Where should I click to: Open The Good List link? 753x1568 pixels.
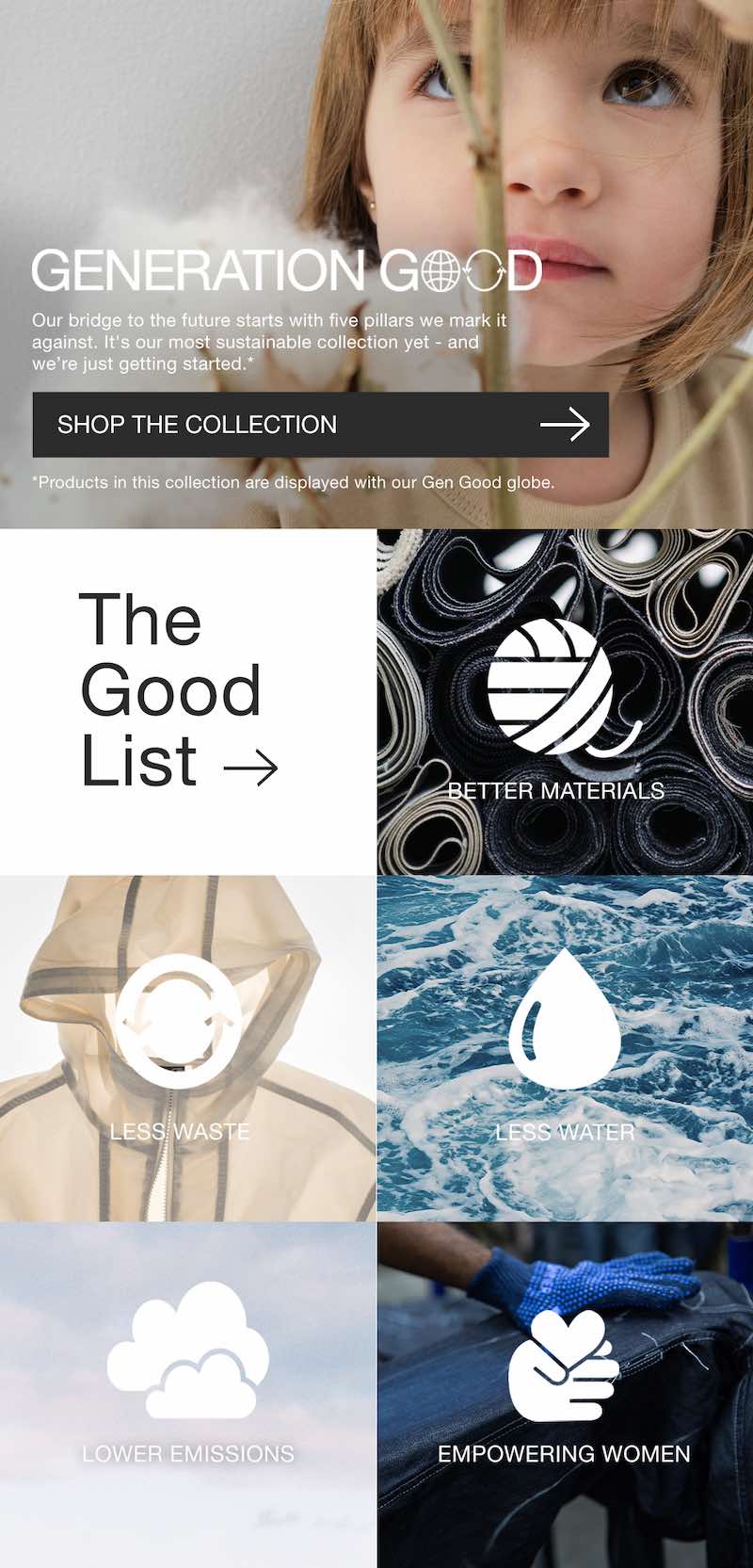(179, 692)
